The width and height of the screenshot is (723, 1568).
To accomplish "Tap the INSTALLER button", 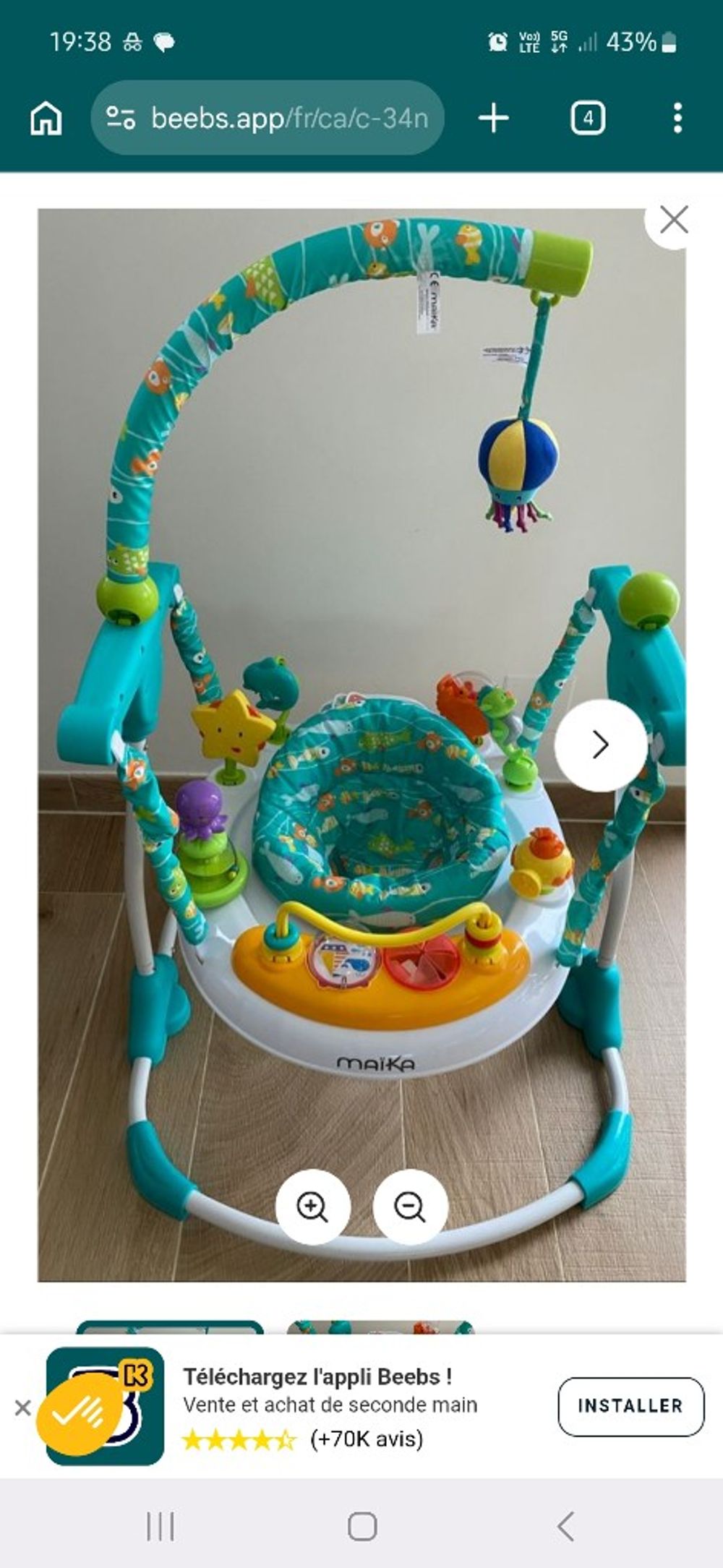I will 630,1406.
